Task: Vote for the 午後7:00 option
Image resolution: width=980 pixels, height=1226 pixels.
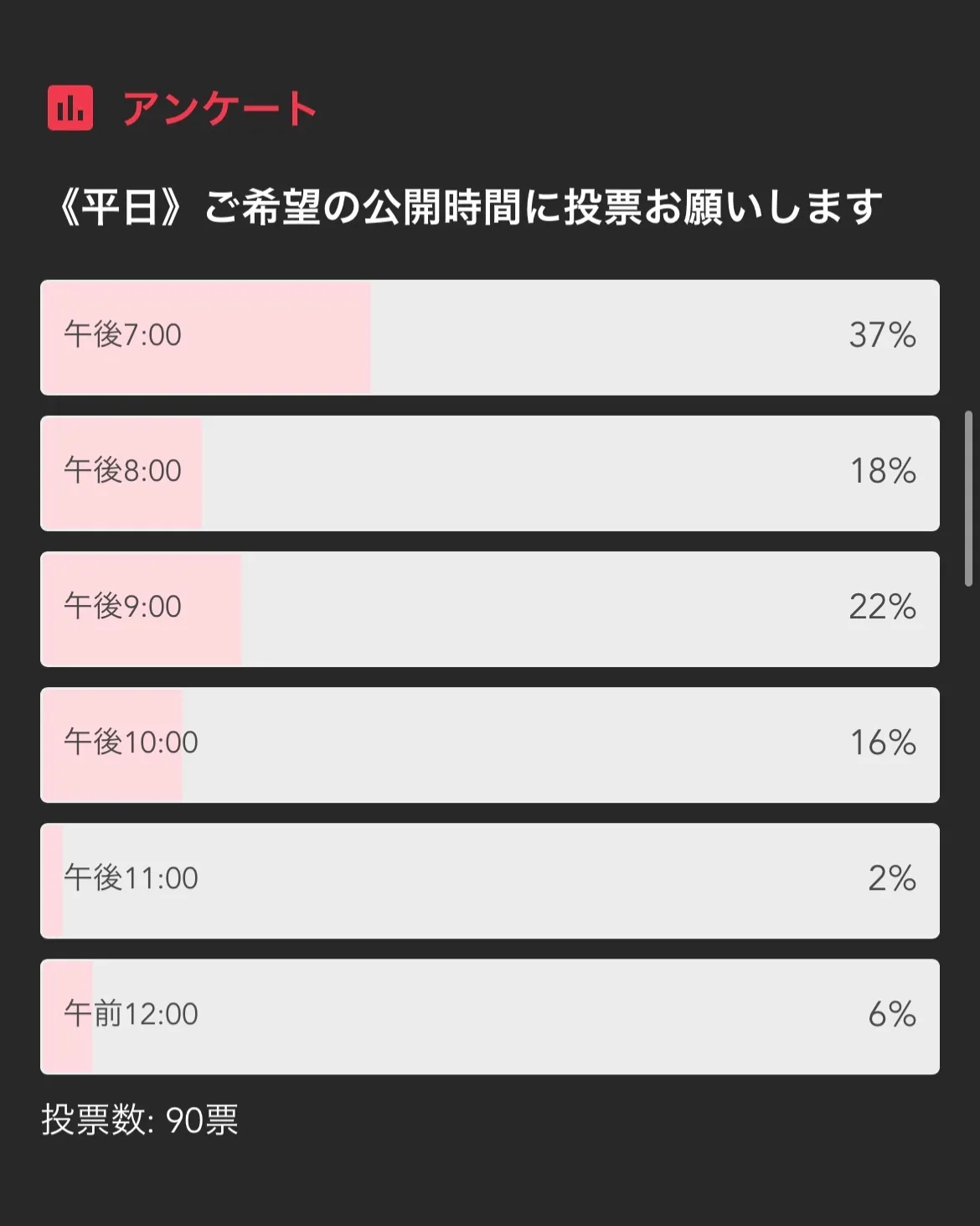Action: point(489,337)
